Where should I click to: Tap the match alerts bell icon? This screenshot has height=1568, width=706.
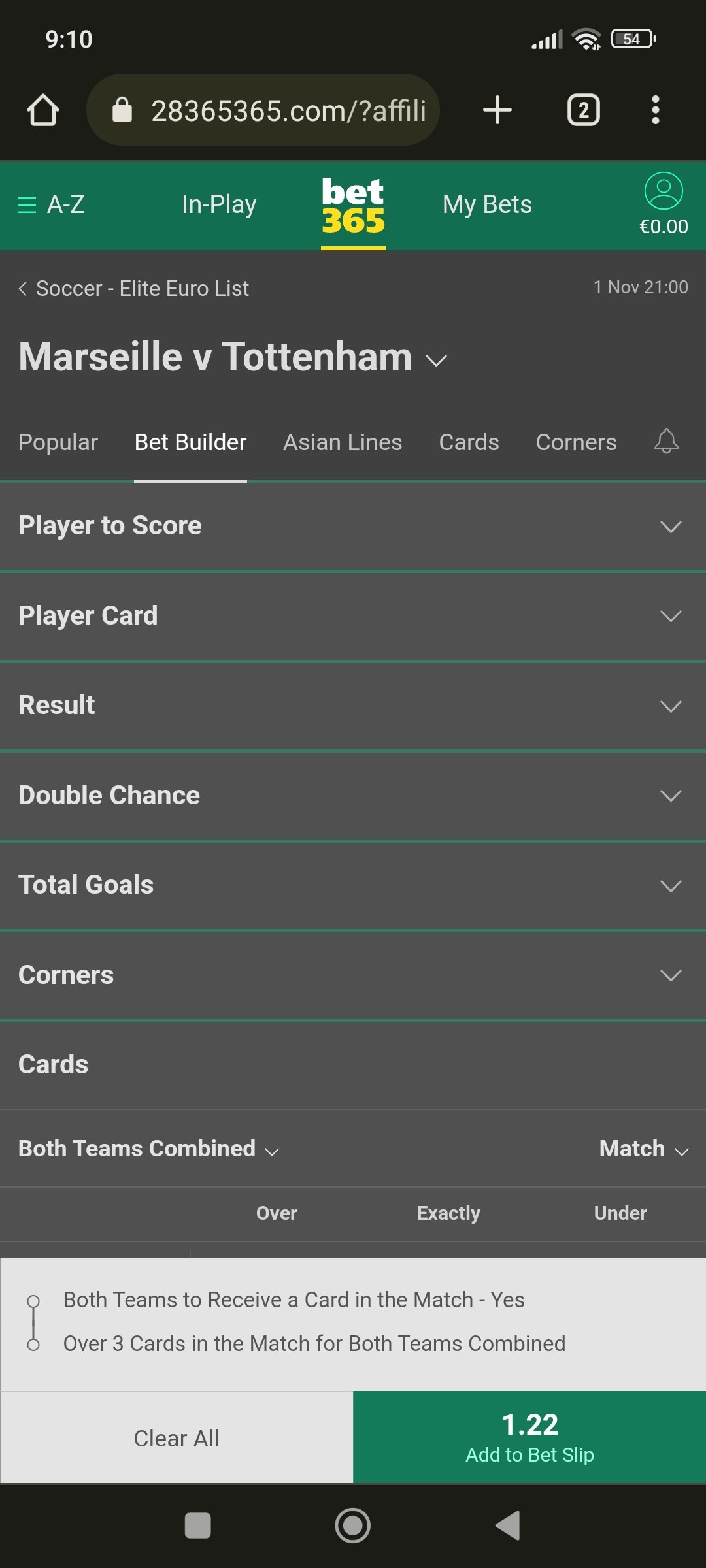pos(666,441)
